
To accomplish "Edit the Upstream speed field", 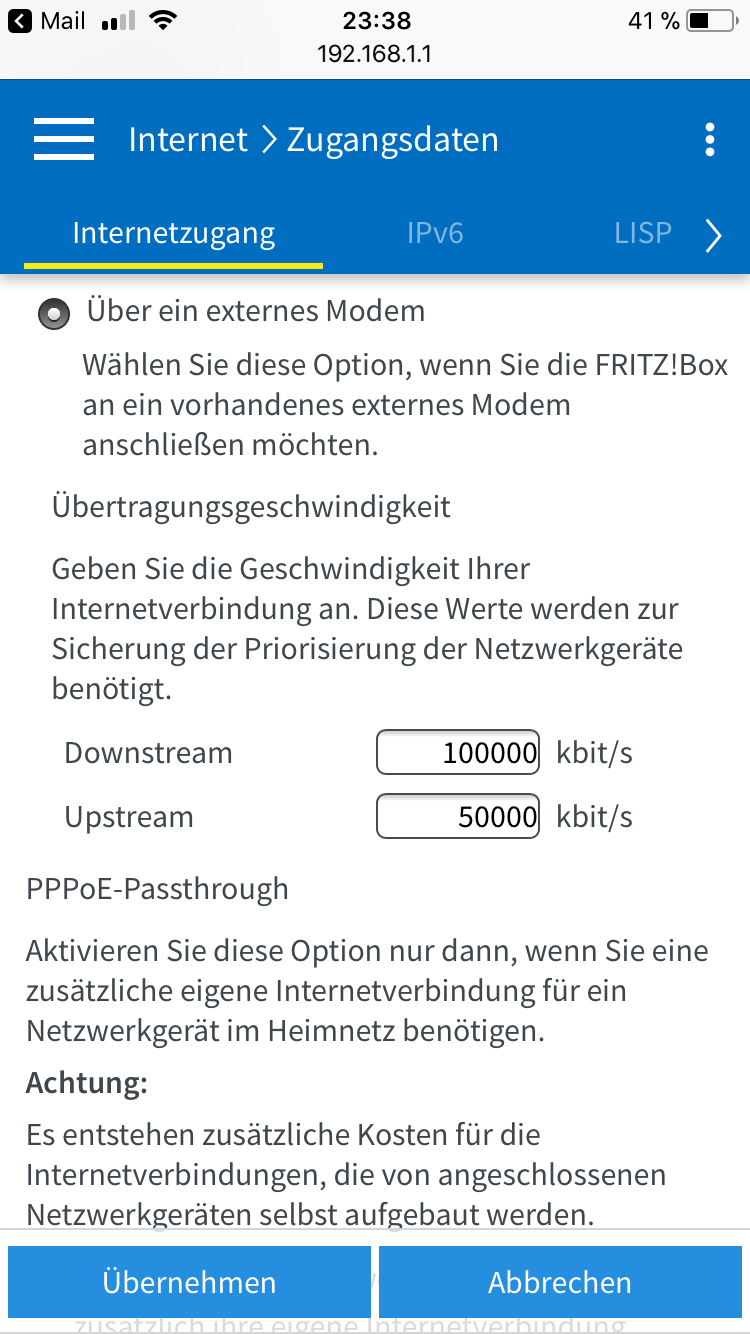I will 458,816.
